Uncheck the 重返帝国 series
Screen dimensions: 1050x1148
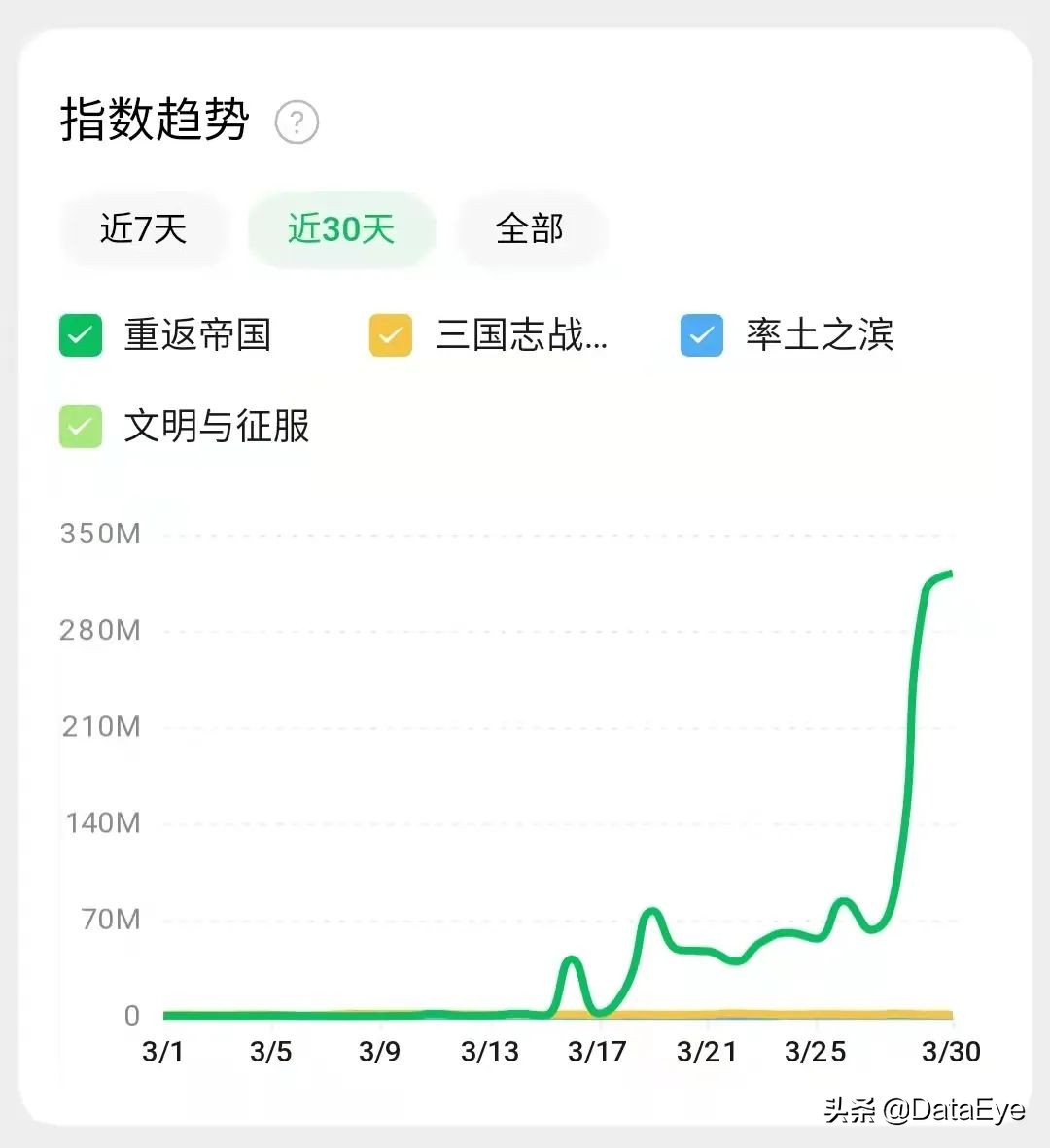pyautogui.click(x=81, y=335)
